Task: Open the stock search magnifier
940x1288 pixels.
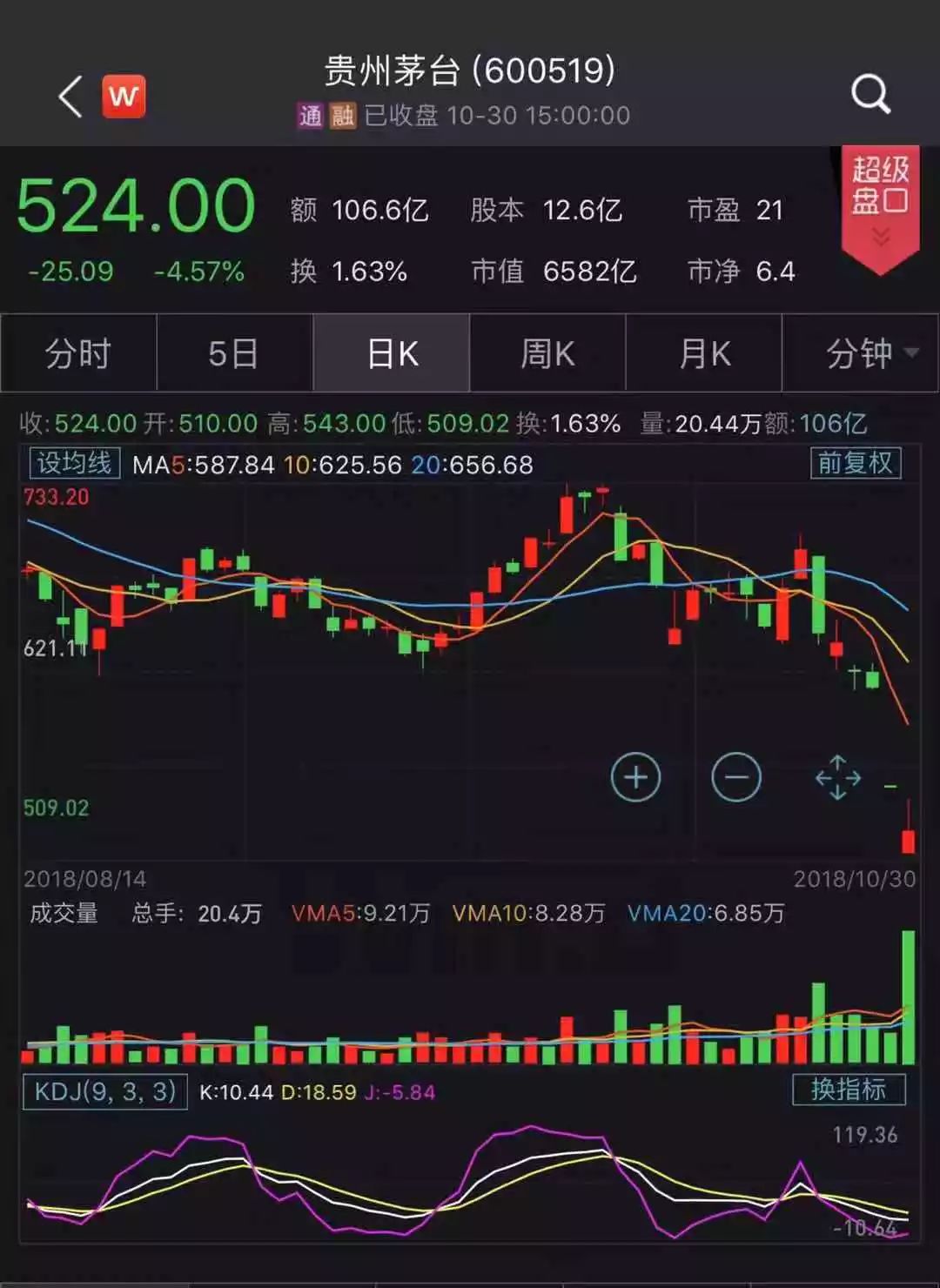Action: click(x=869, y=93)
